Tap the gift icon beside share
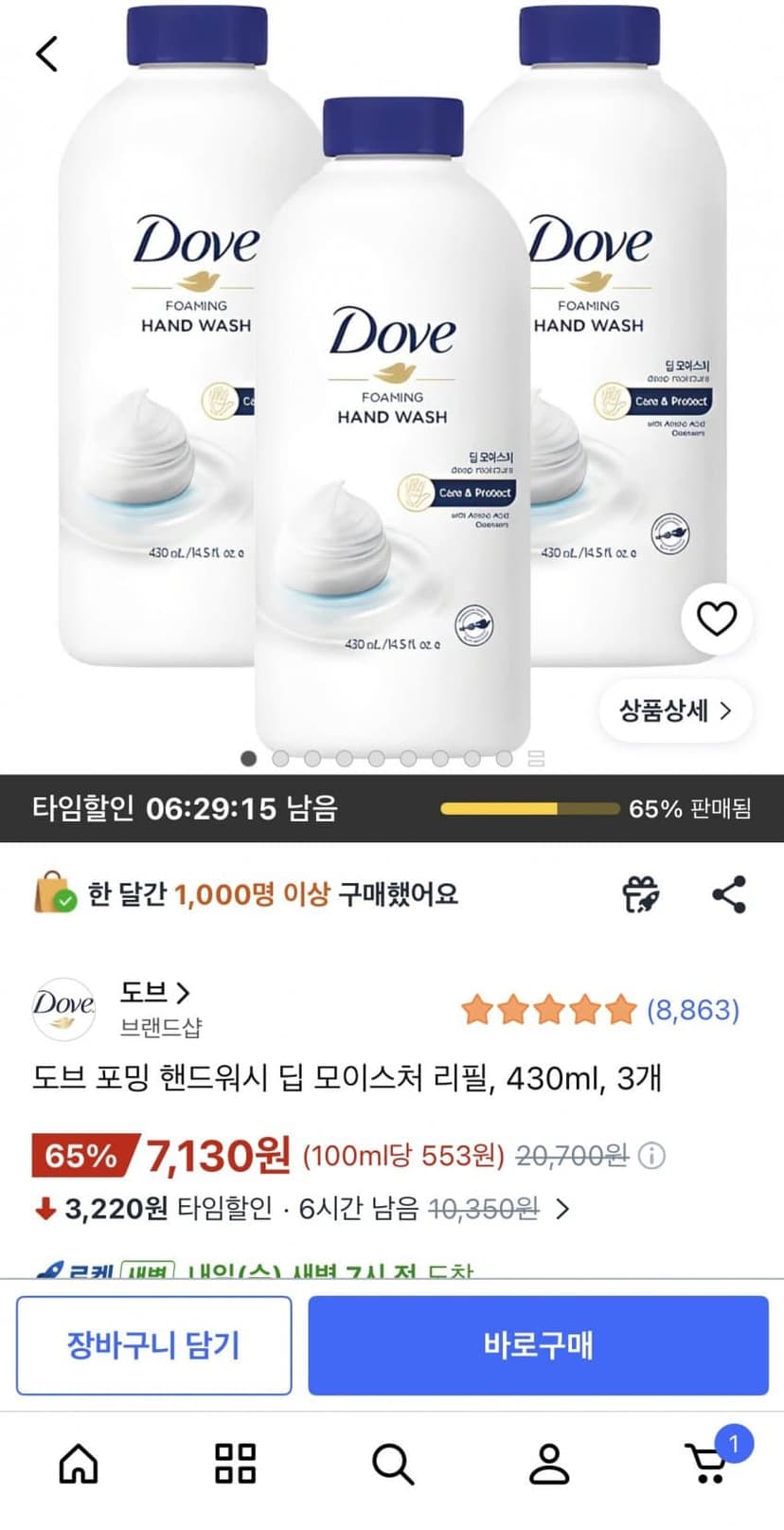The width and height of the screenshot is (784, 1530). [x=641, y=894]
